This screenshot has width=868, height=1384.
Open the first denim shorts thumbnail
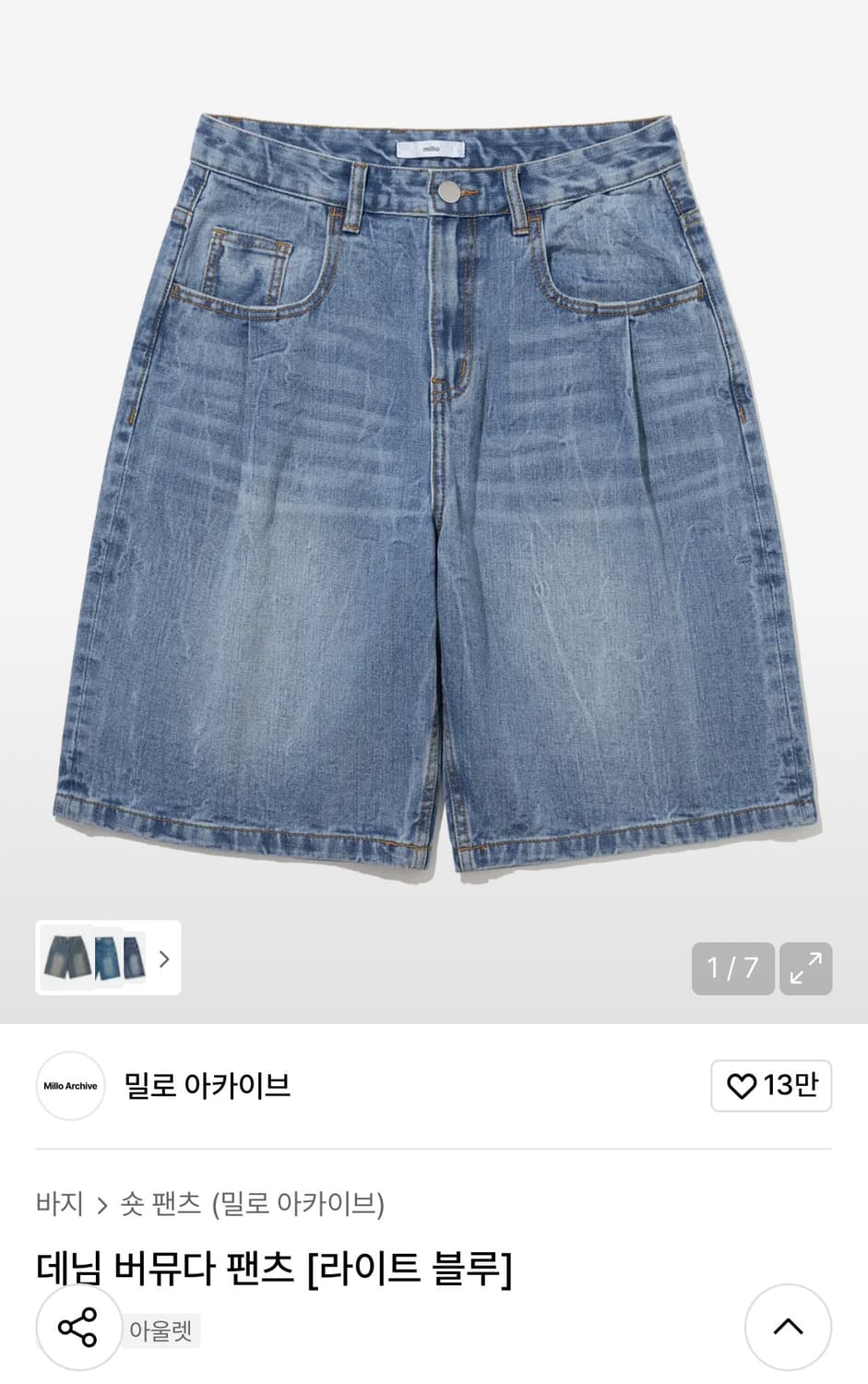click(x=67, y=960)
